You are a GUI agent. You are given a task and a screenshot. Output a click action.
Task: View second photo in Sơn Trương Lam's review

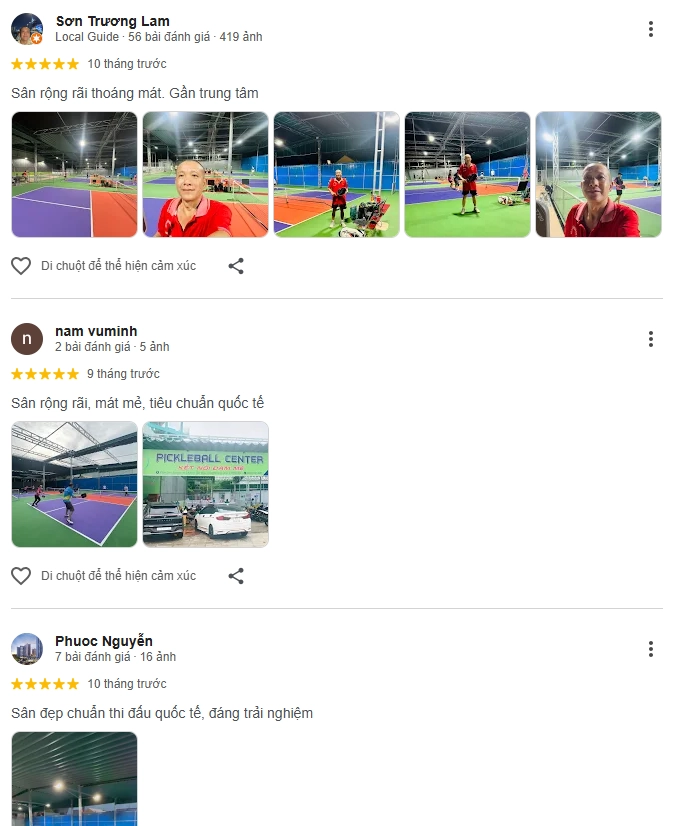205,174
